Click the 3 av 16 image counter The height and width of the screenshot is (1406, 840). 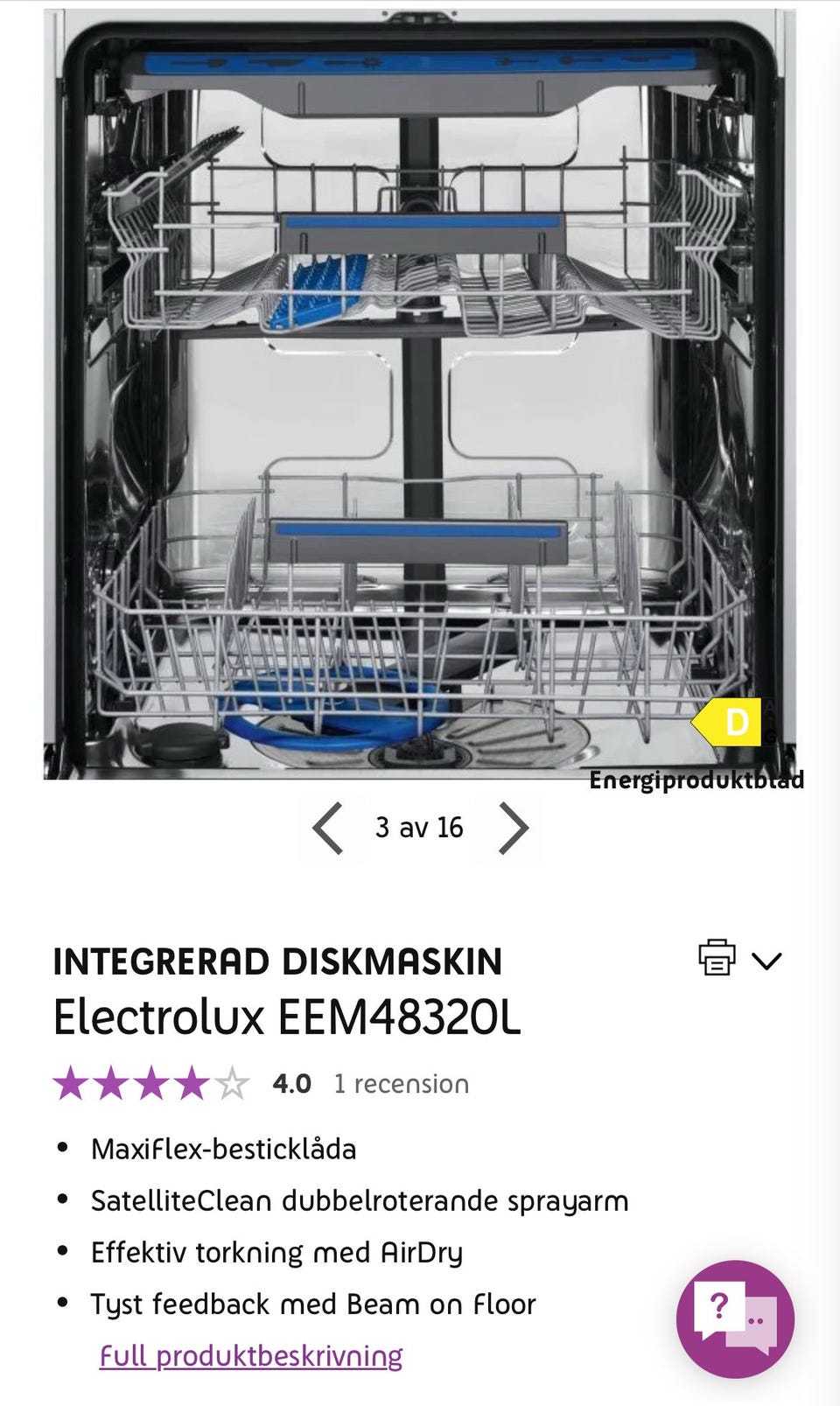click(419, 828)
